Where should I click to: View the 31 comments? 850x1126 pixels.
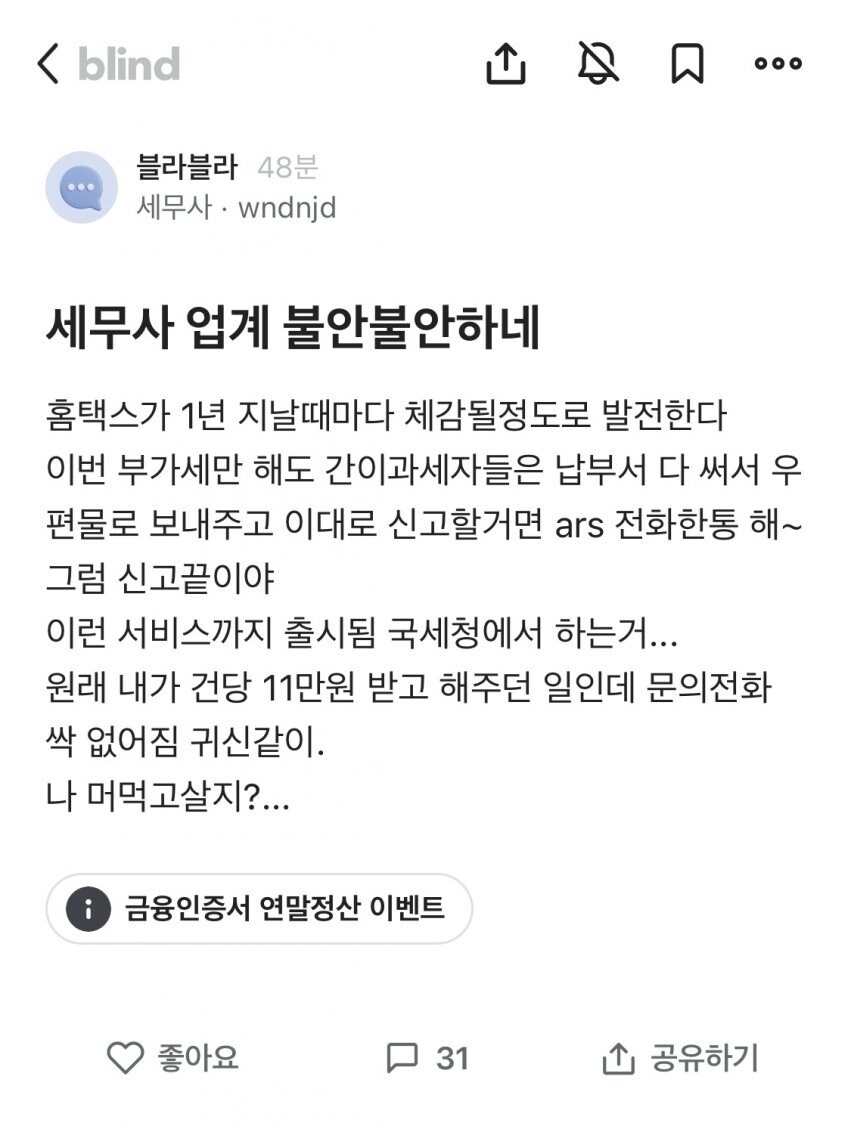coord(428,1058)
